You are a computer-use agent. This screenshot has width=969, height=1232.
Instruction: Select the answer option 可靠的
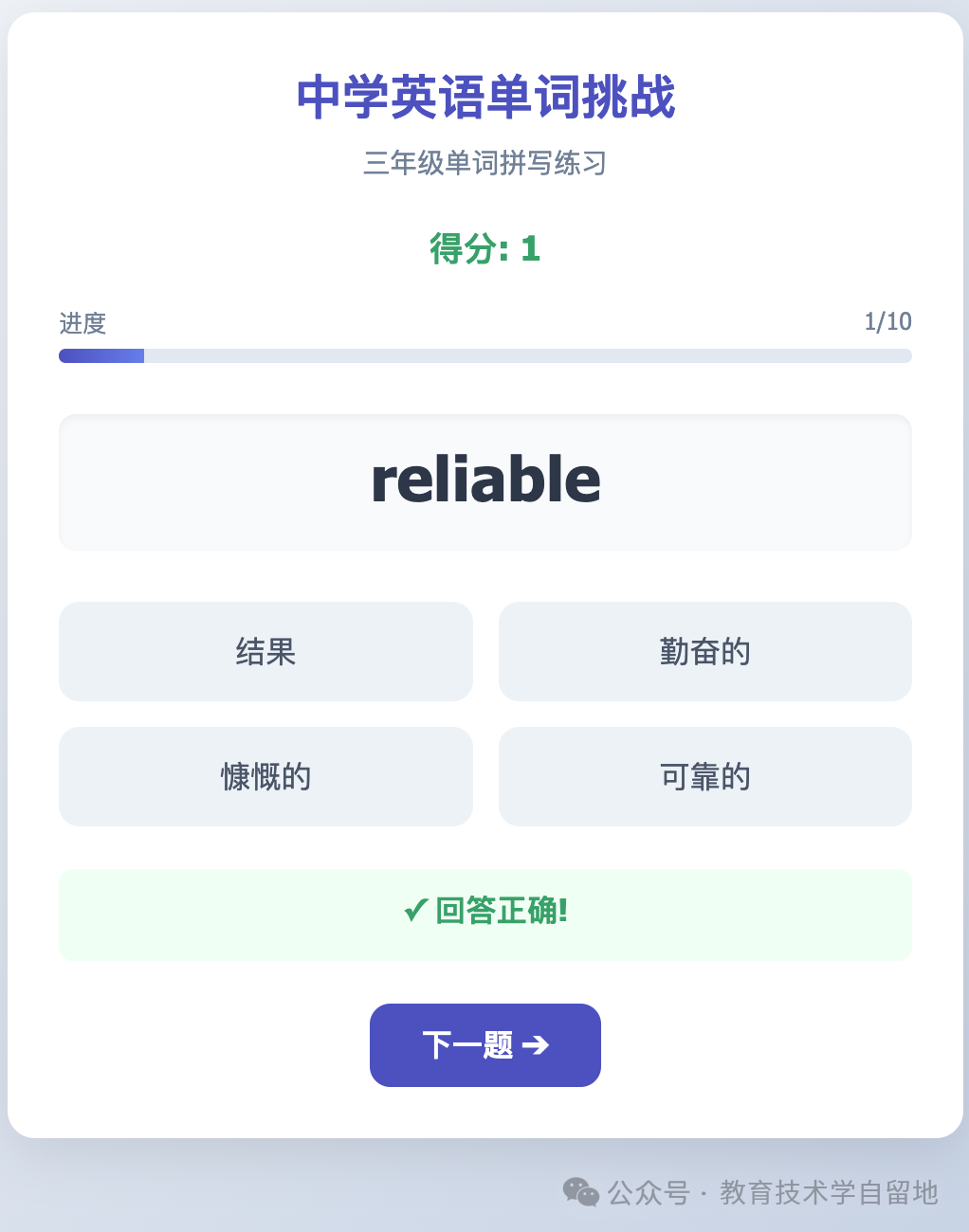pyautogui.click(x=704, y=776)
